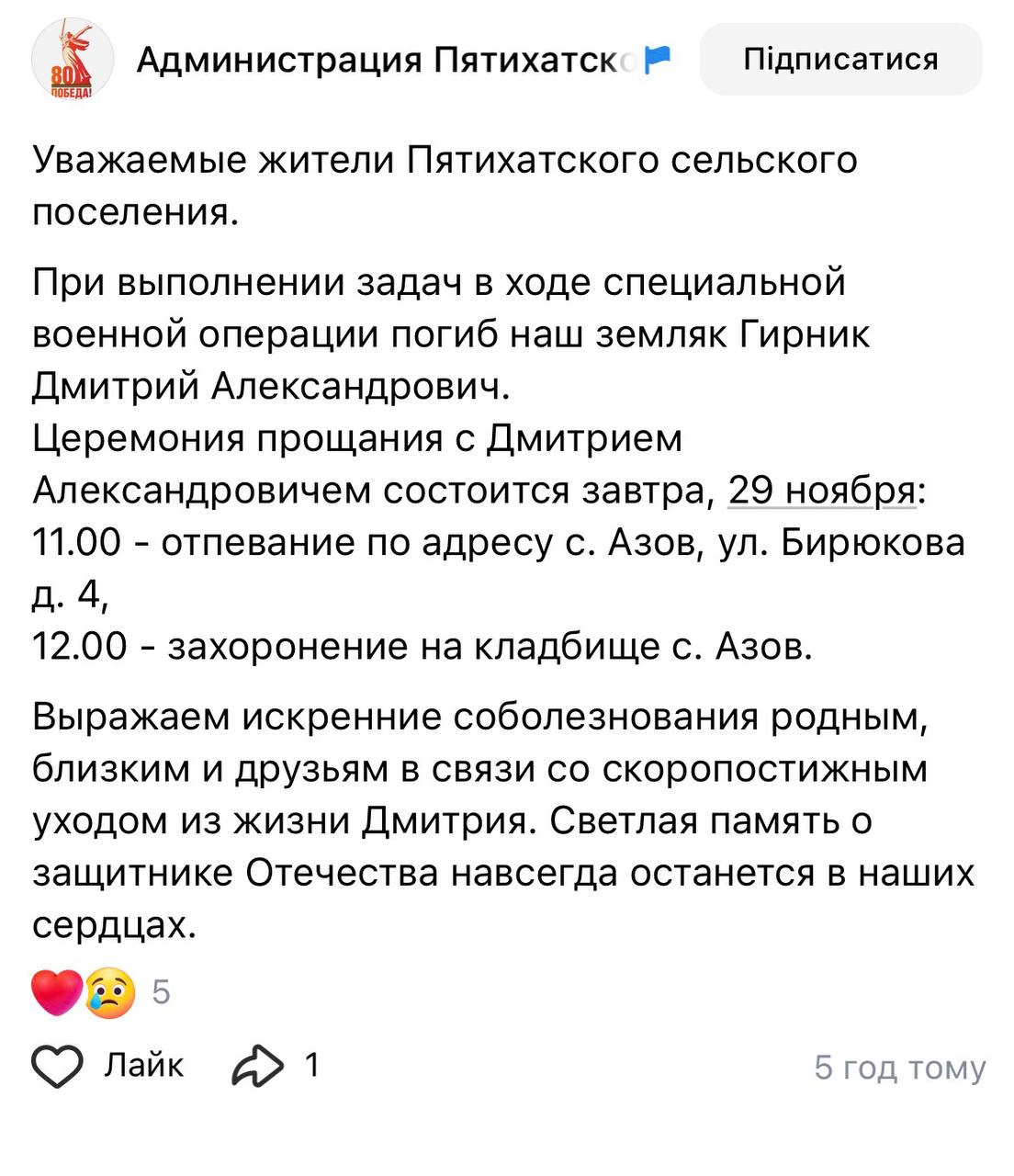Share this post using the arrow
This screenshot has width=1014, height=1176.
pyautogui.click(x=258, y=1066)
